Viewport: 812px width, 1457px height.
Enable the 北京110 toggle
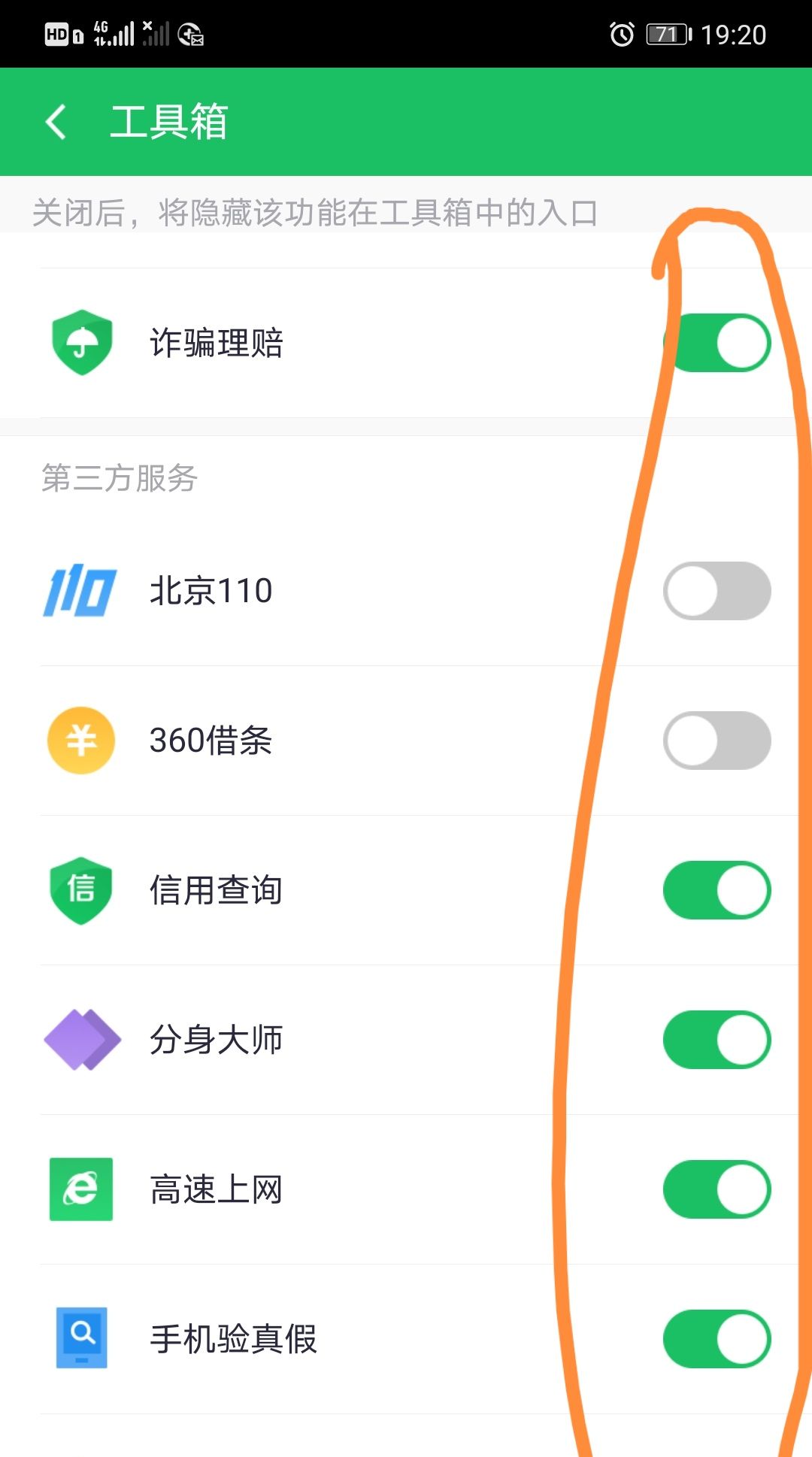click(717, 591)
